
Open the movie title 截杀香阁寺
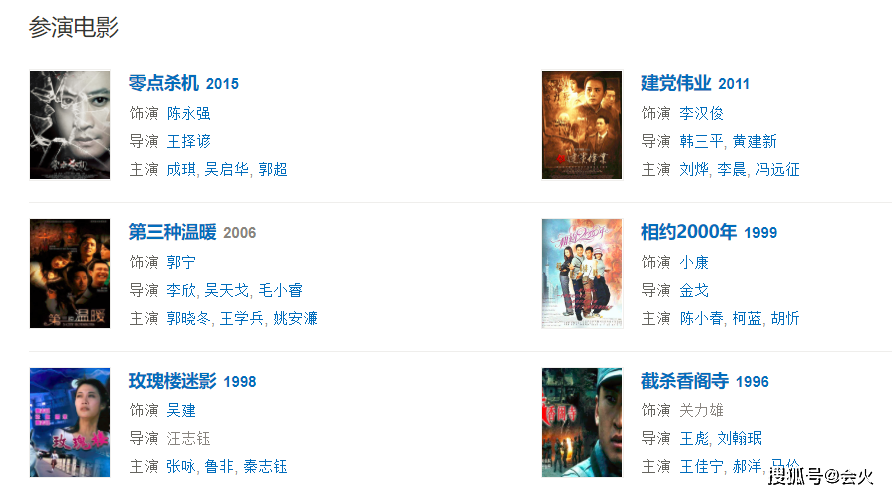[685, 381]
